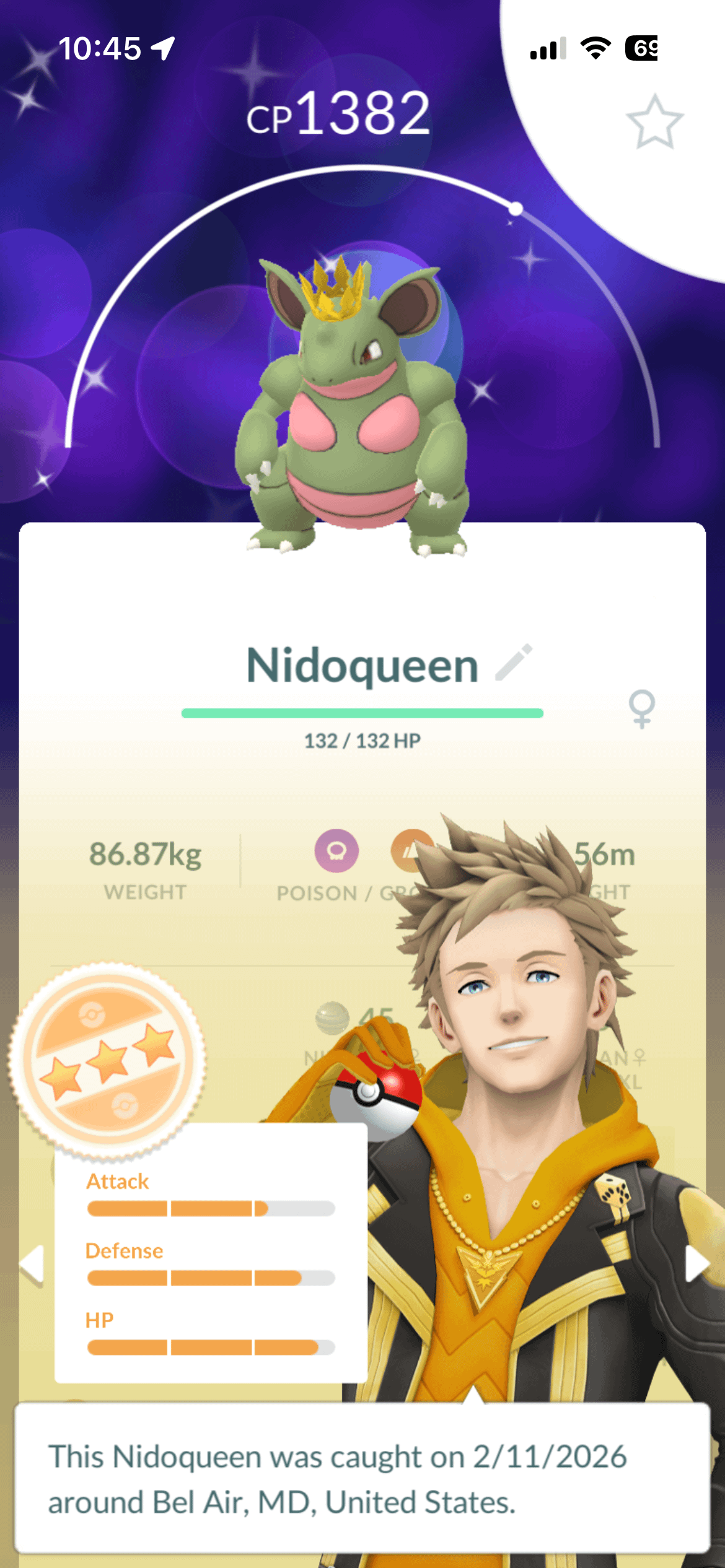This screenshot has height=1568, width=725.
Task: Go to the previous Pokémon appraisal
Action: click(31, 1263)
